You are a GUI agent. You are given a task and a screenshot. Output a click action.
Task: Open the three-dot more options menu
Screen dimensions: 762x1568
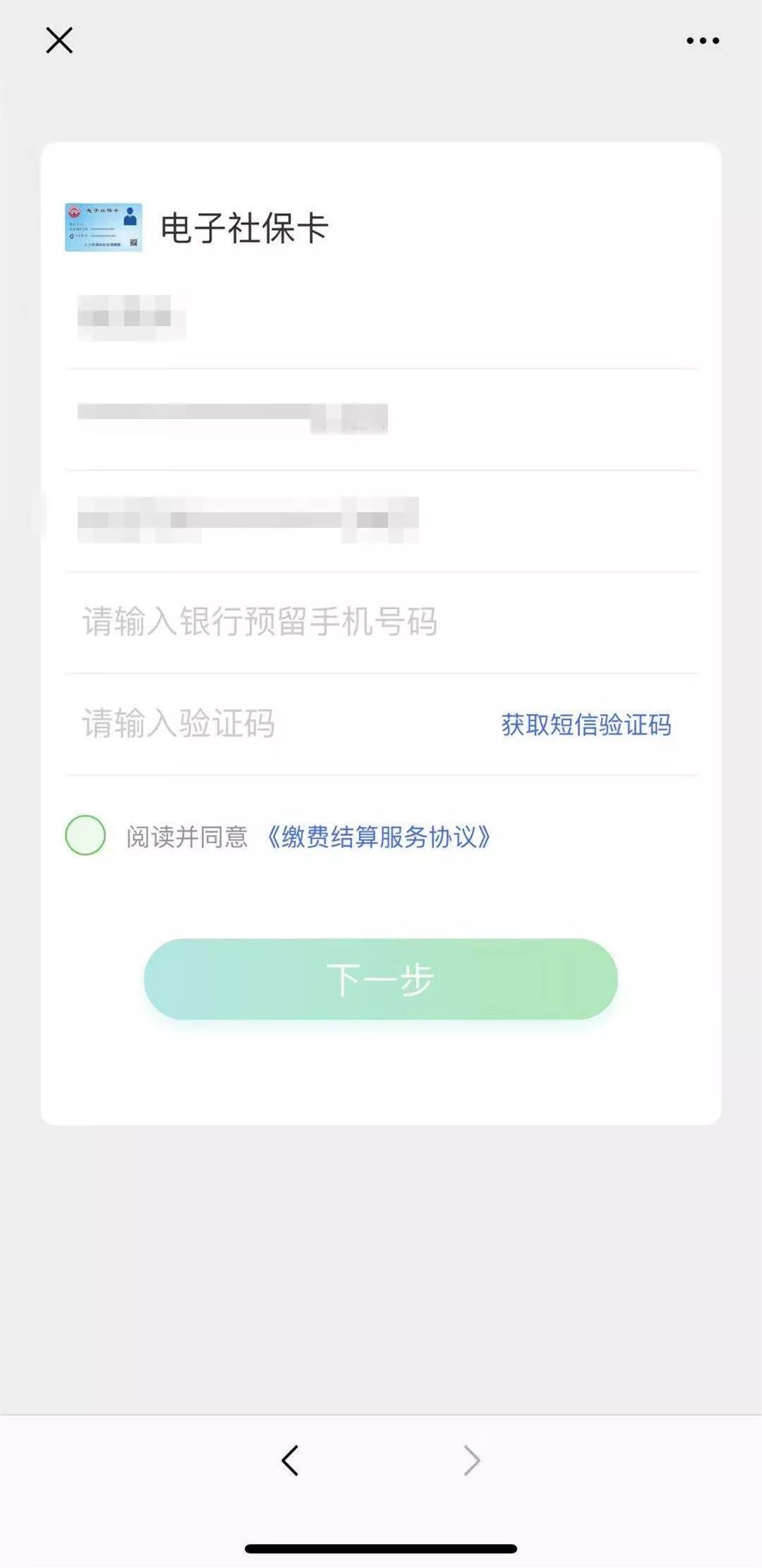pyautogui.click(x=703, y=41)
